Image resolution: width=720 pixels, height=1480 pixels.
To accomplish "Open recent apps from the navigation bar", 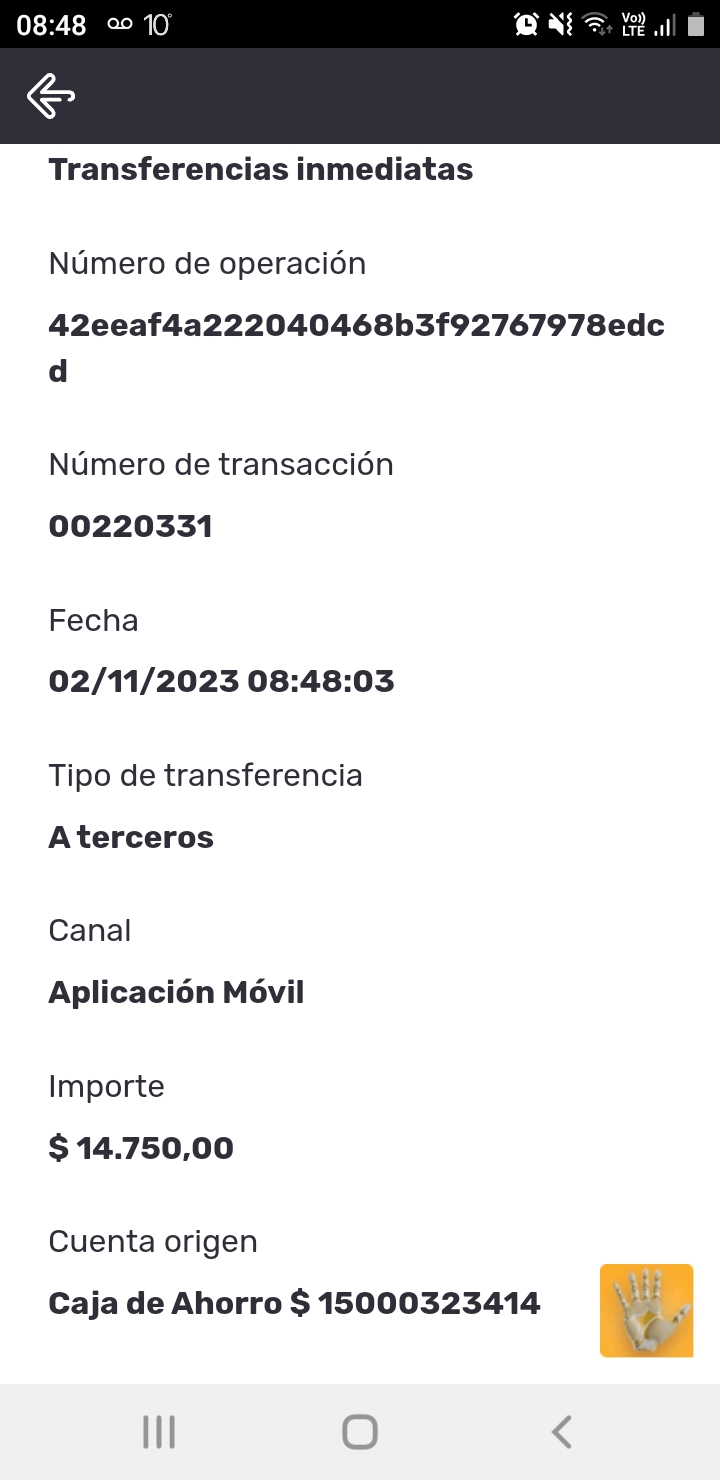I will 159,1432.
